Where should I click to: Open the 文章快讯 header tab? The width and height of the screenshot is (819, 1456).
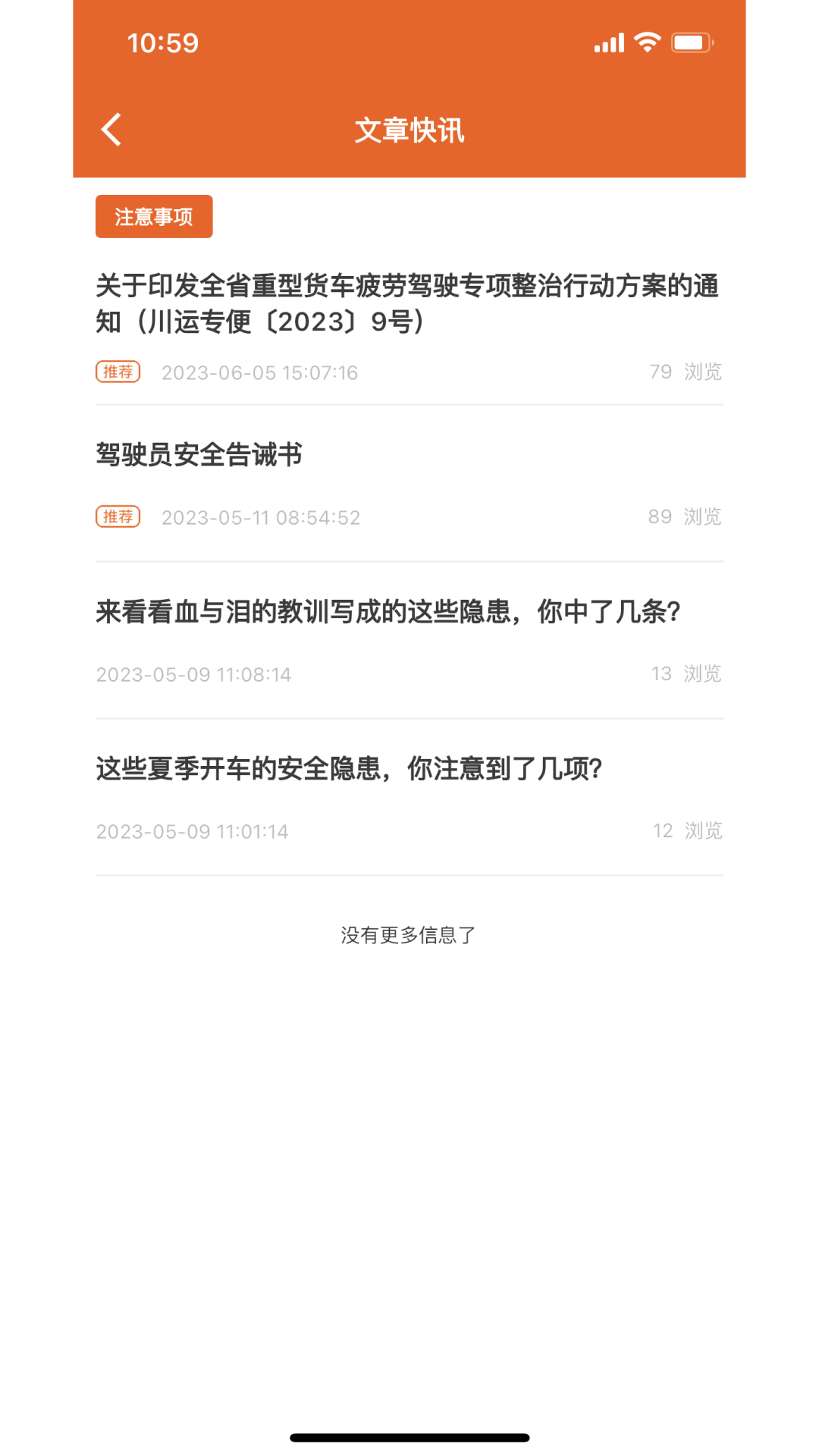[x=409, y=129]
